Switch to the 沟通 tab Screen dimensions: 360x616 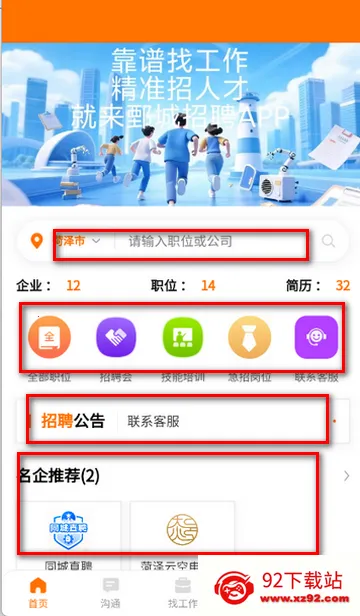tap(110, 593)
